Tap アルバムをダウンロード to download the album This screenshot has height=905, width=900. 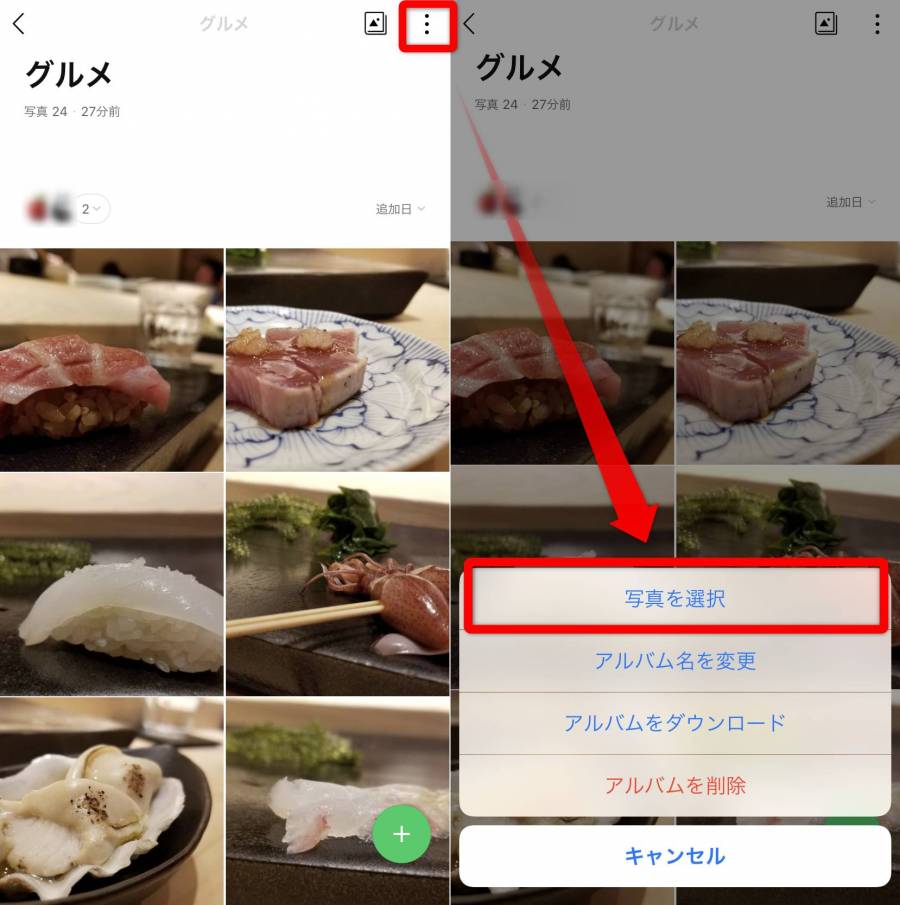pyautogui.click(x=675, y=723)
